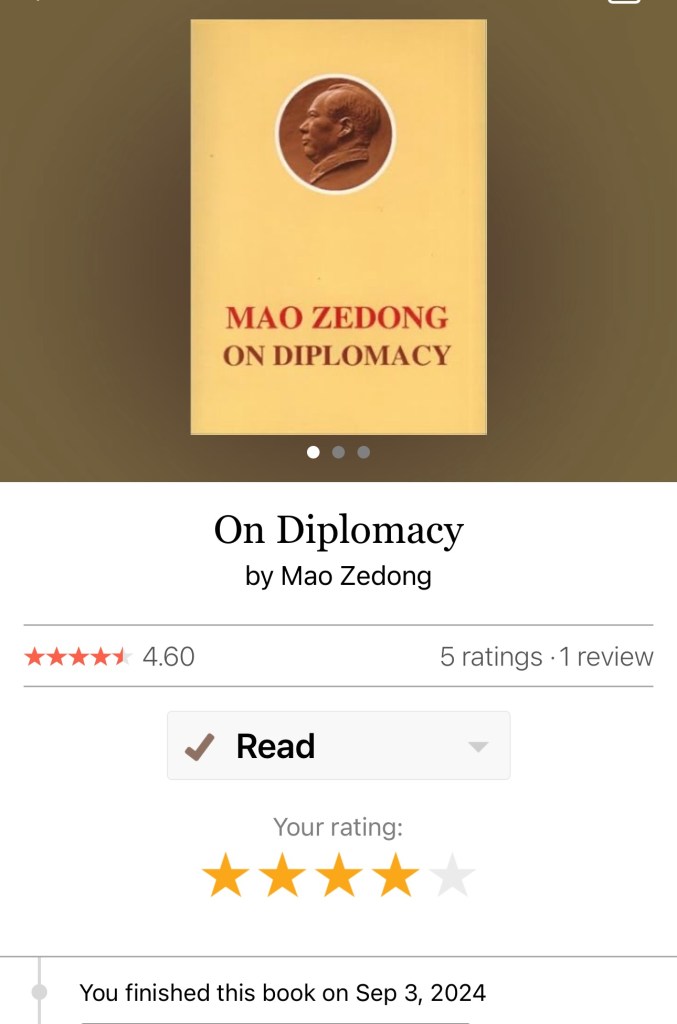Open the Read shelf dropdown
Screen dimensions: 677x1024
tap(478, 747)
